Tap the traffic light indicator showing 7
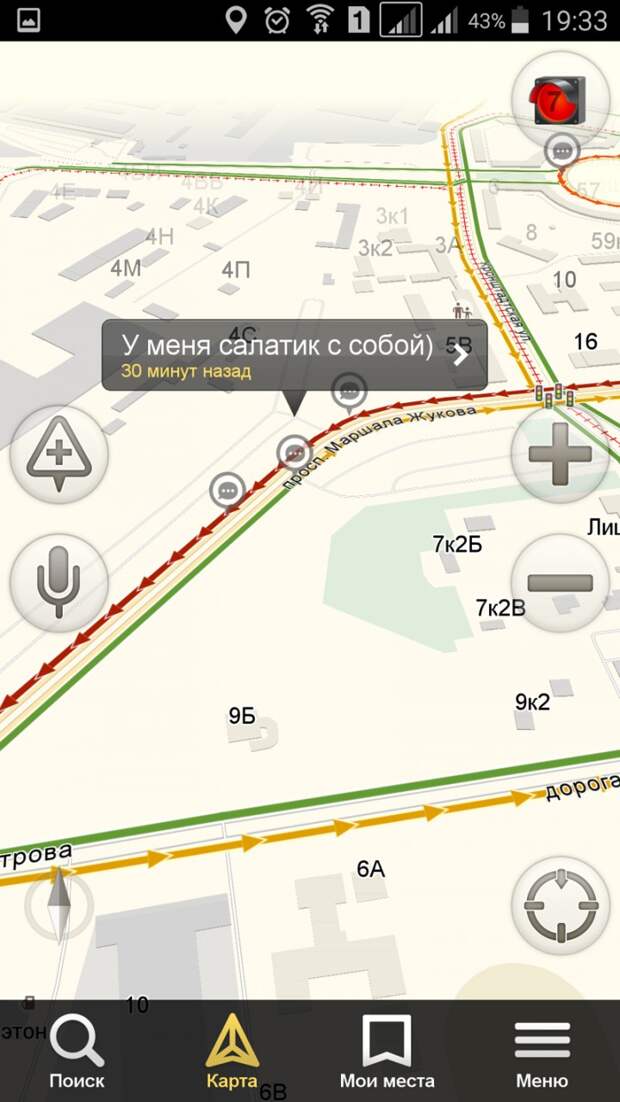620x1102 pixels. coord(559,100)
